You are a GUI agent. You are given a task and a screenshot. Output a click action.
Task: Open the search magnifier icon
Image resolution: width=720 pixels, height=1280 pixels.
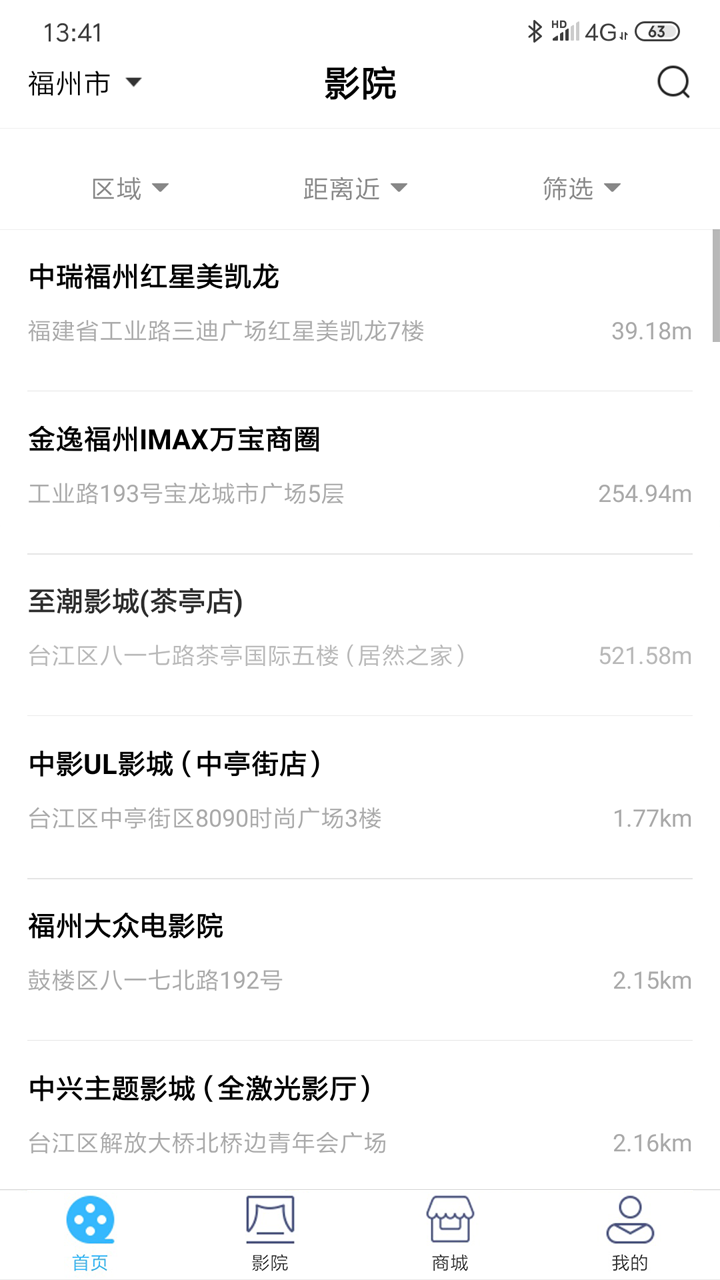point(673,83)
